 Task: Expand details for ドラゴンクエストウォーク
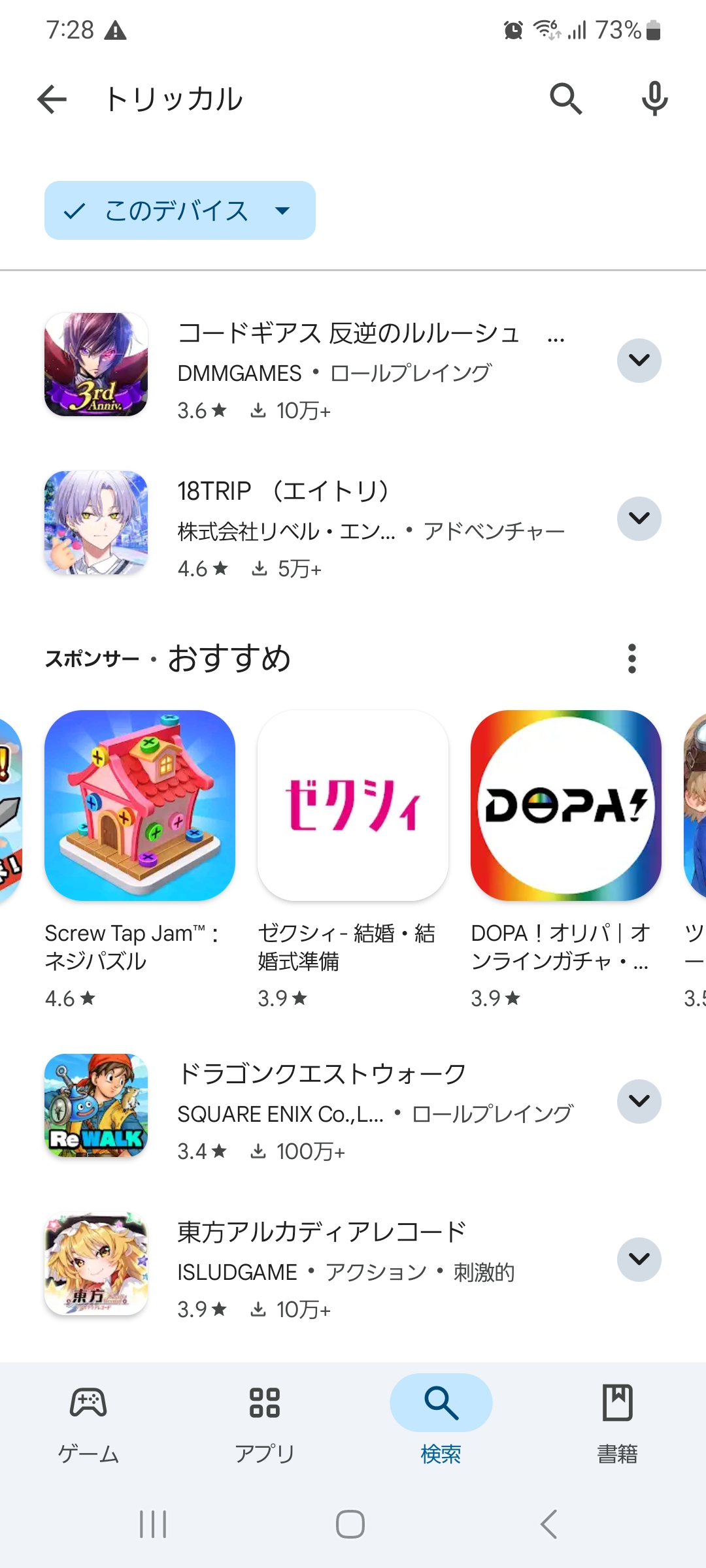[x=639, y=1102]
